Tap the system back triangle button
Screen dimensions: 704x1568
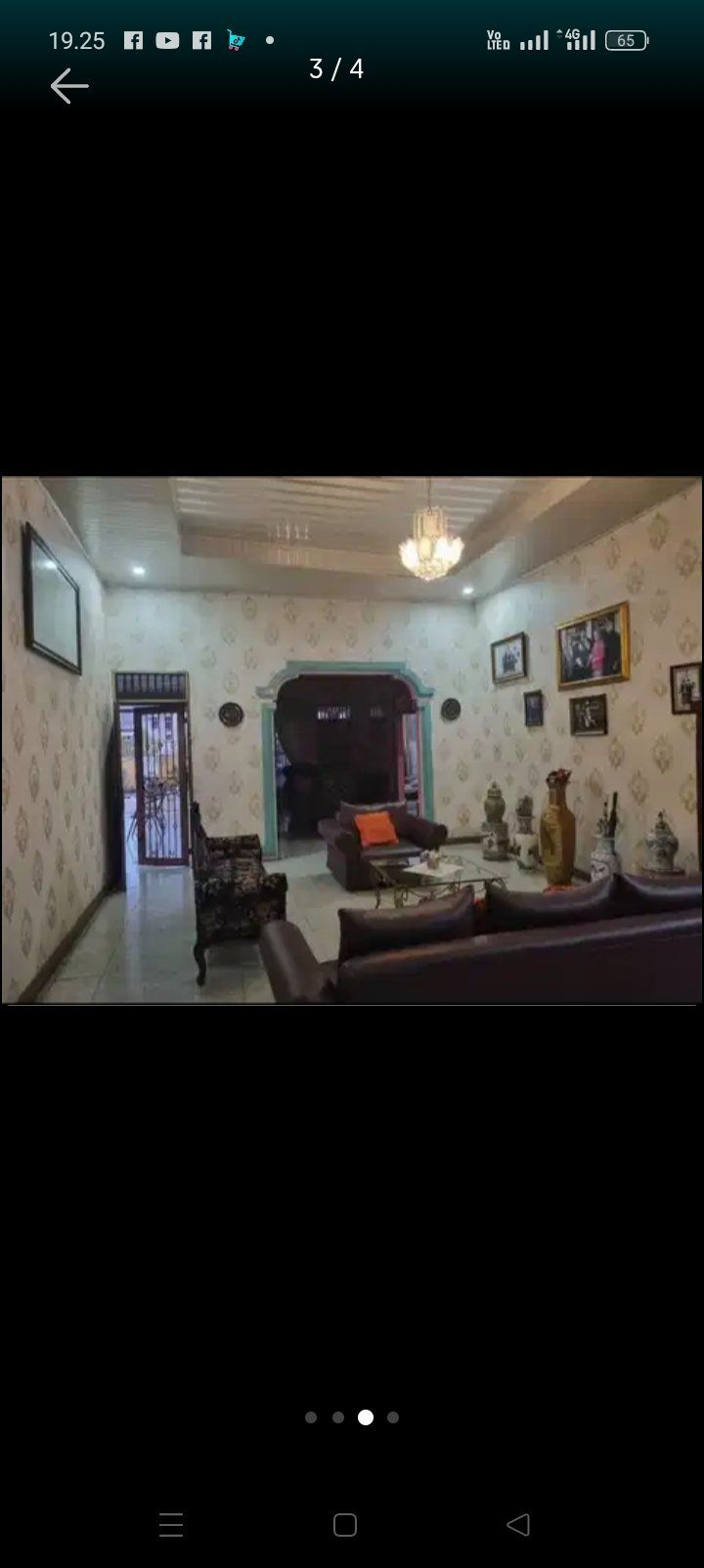(518, 1525)
